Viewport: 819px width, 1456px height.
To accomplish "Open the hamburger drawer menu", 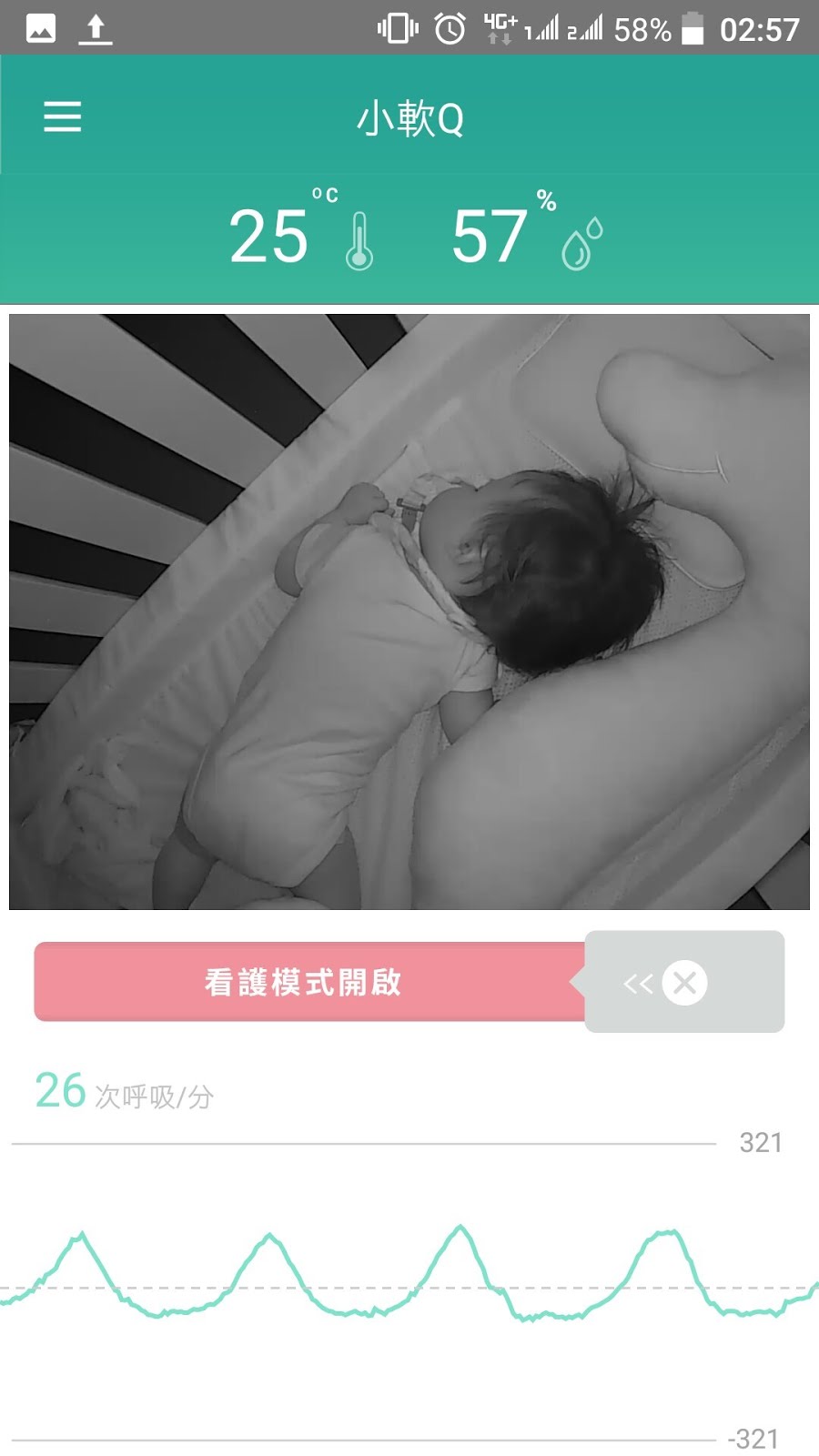I will 63,116.
